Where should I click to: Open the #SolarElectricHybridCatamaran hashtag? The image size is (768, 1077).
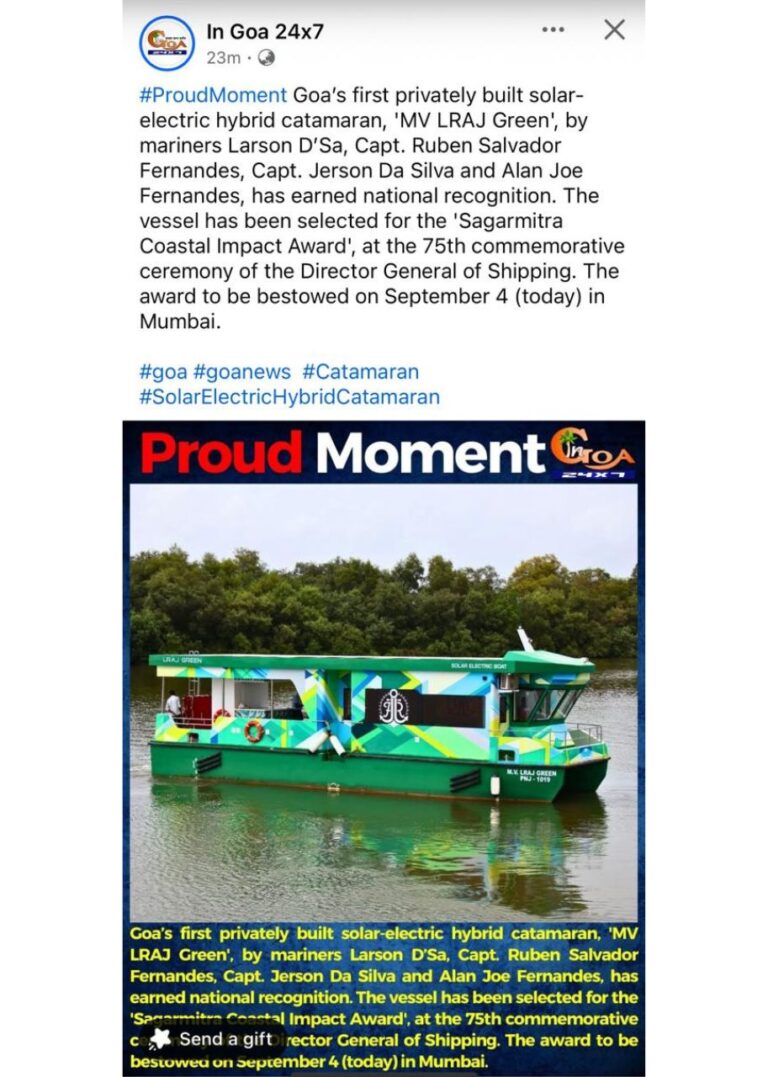click(289, 397)
